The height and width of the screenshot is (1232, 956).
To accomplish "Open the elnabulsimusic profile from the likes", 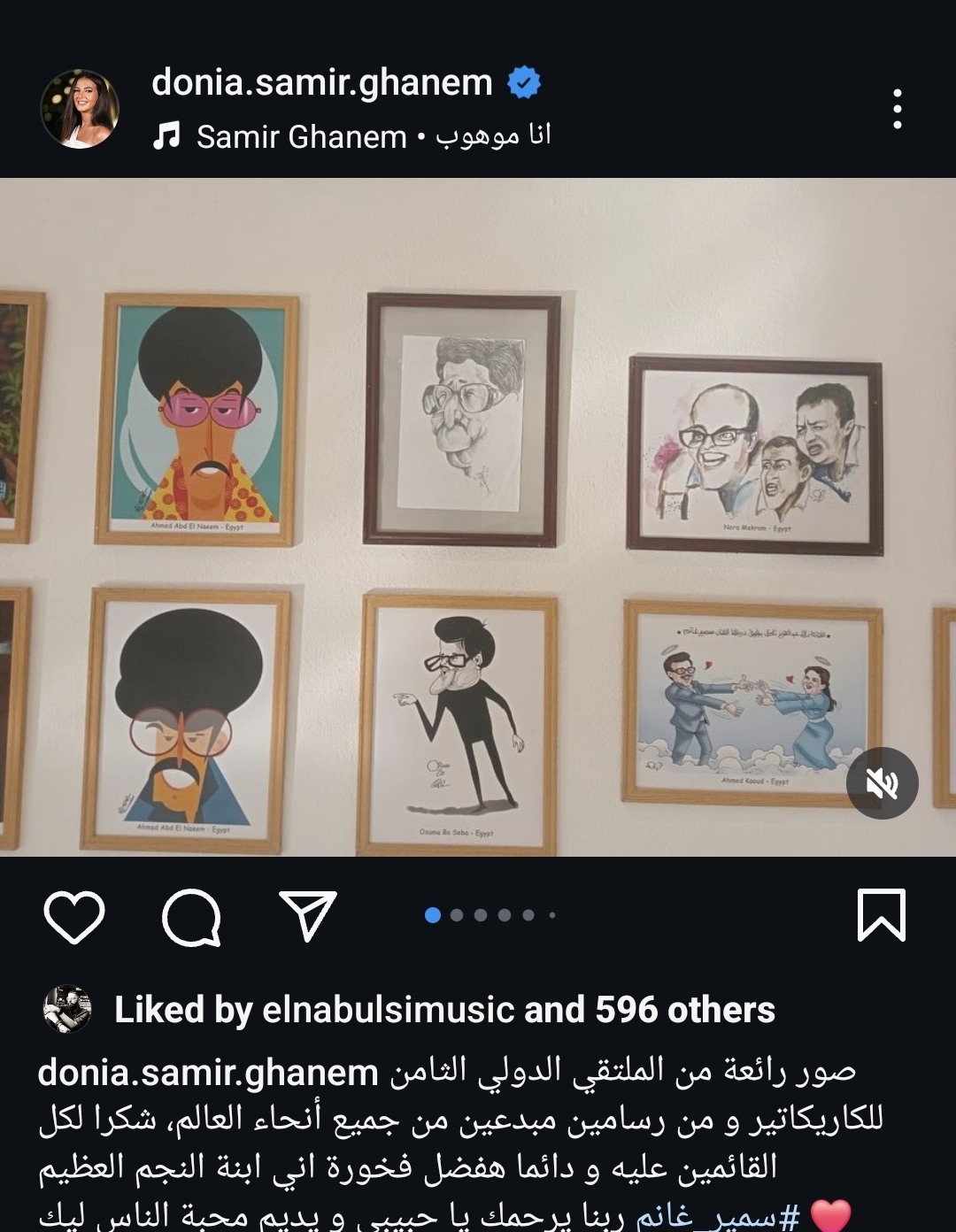I will (388, 1010).
